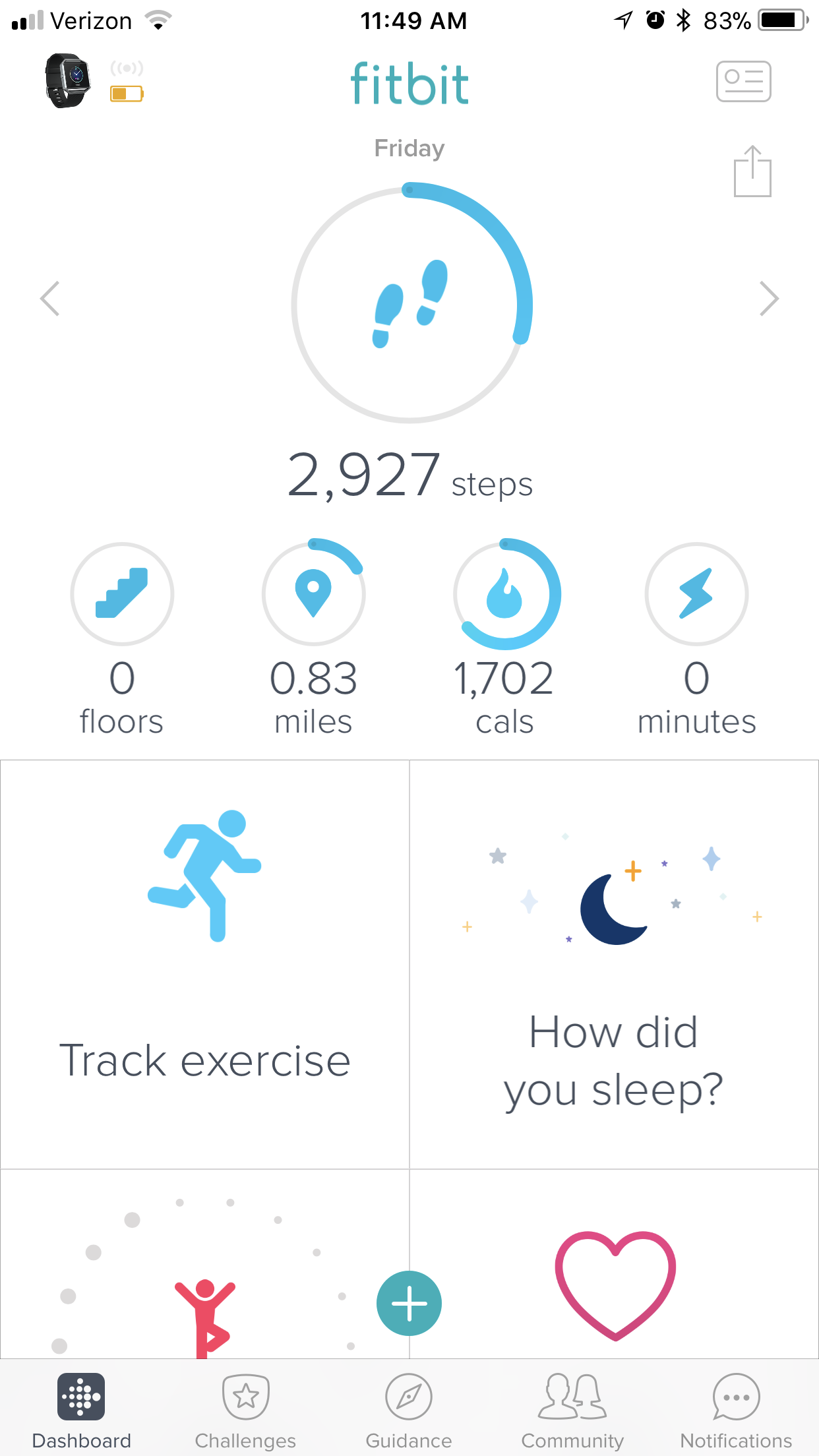This screenshot has width=819, height=1456.
Task: View floors climbed details
Action: click(122, 594)
